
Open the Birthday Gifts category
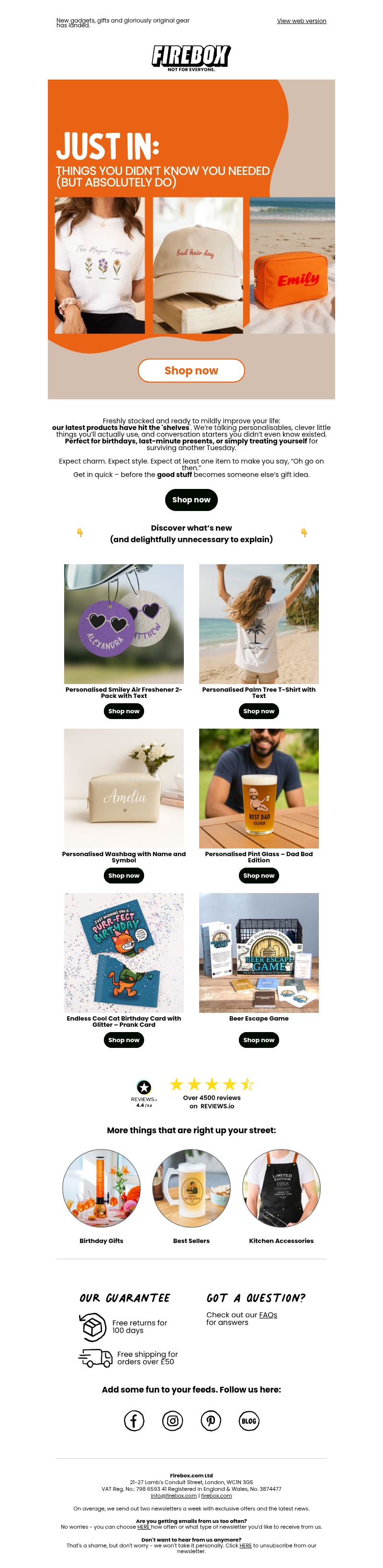[101, 1188]
